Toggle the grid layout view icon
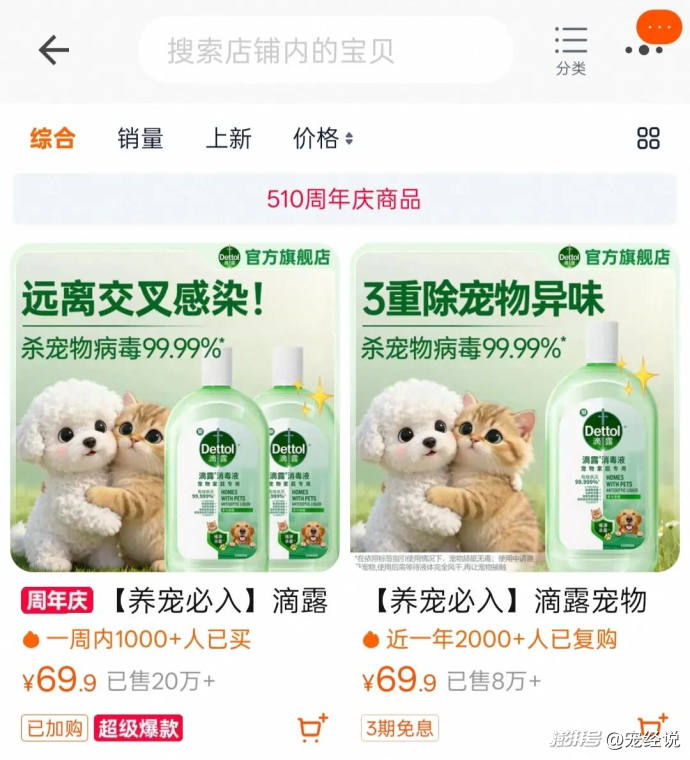The height and width of the screenshot is (760, 690). pos(648,139)
